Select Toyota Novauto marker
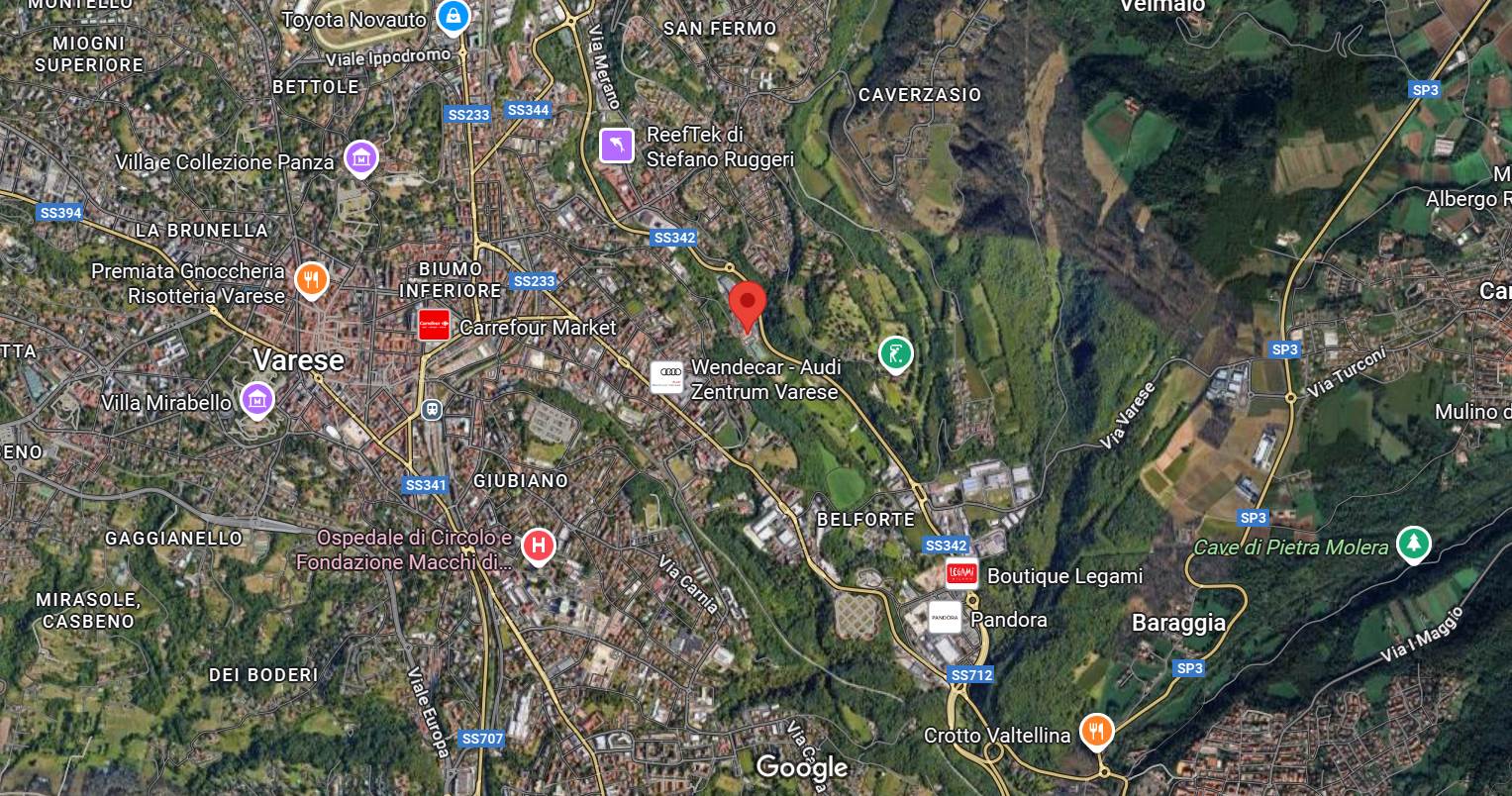 click(x=454, y=16)
